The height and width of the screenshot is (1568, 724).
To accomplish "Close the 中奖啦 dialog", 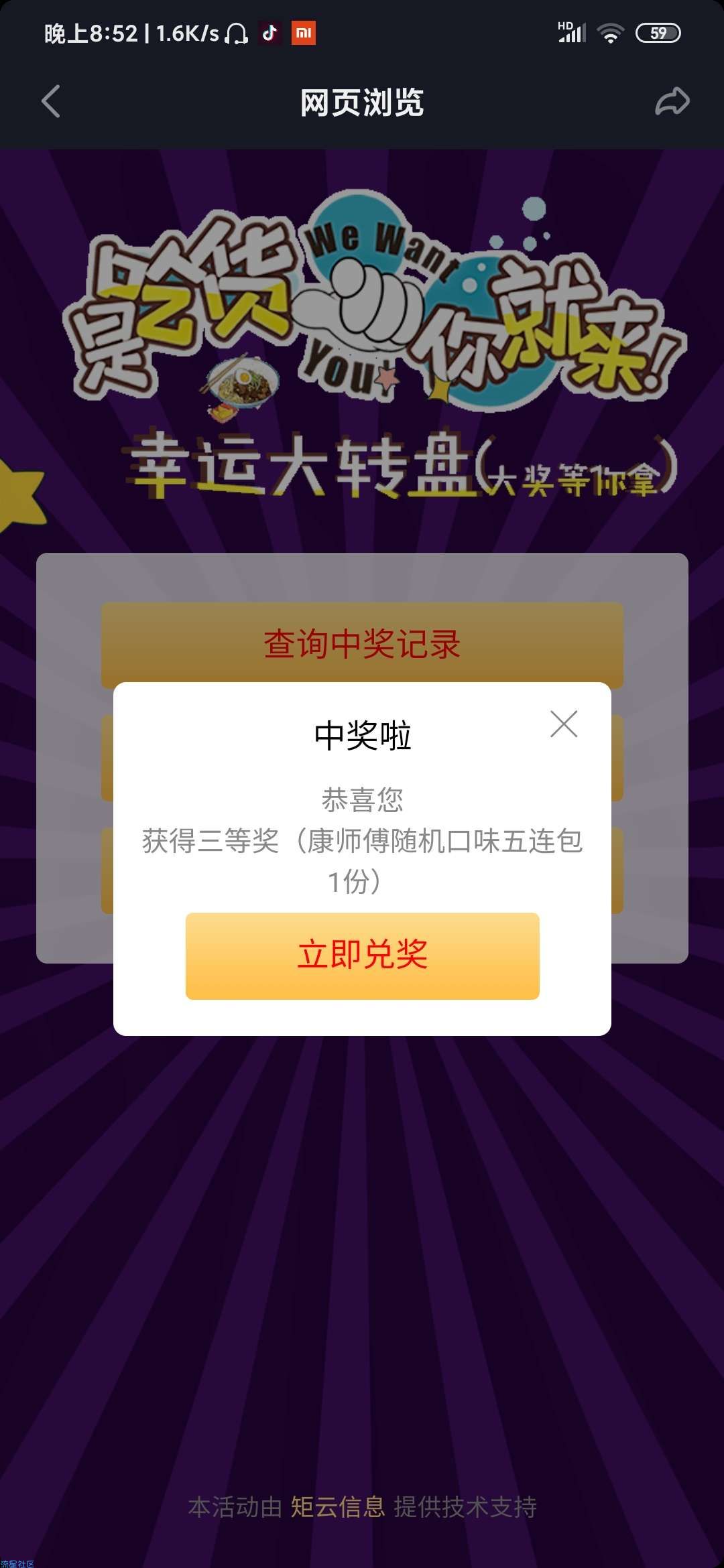I will coord(564,724).
